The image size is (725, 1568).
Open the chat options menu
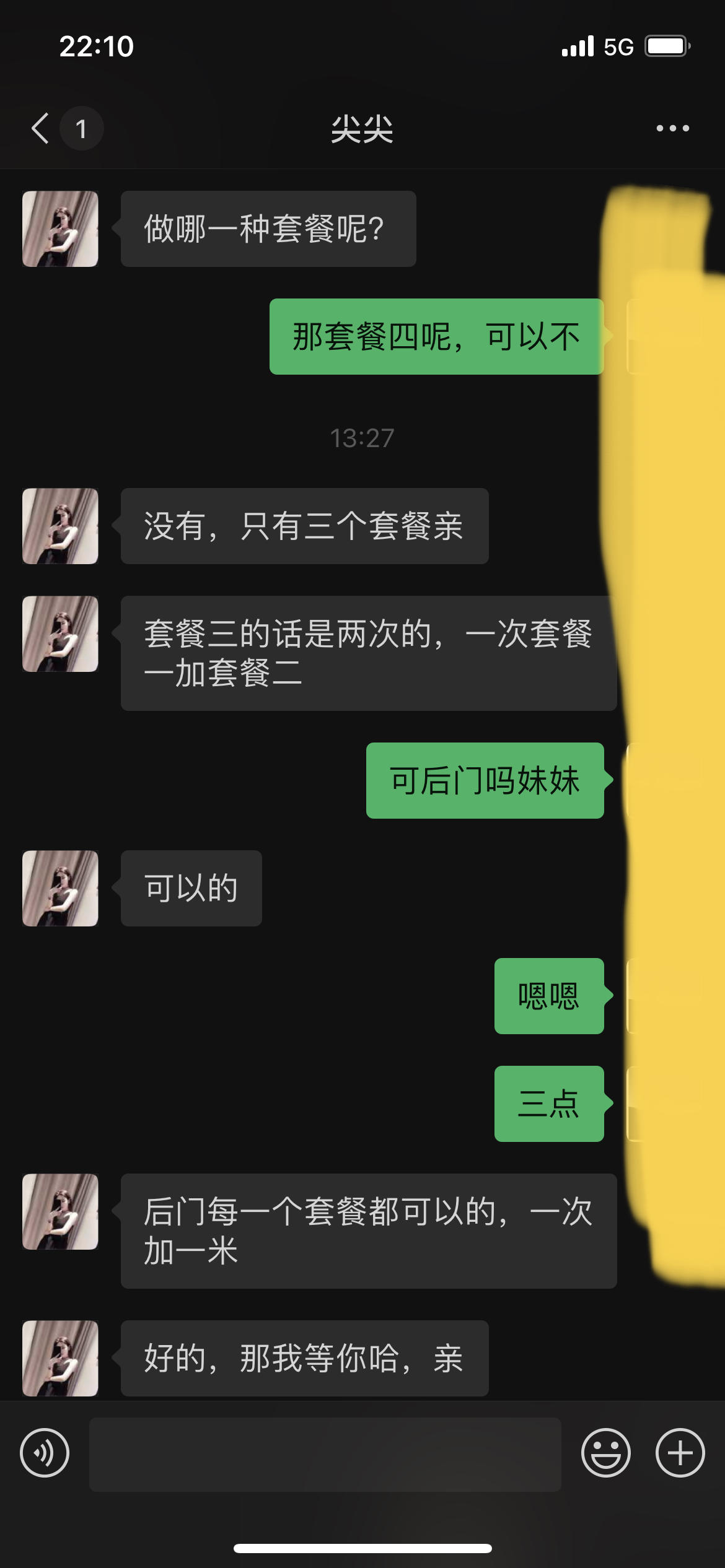pos(672,129)
